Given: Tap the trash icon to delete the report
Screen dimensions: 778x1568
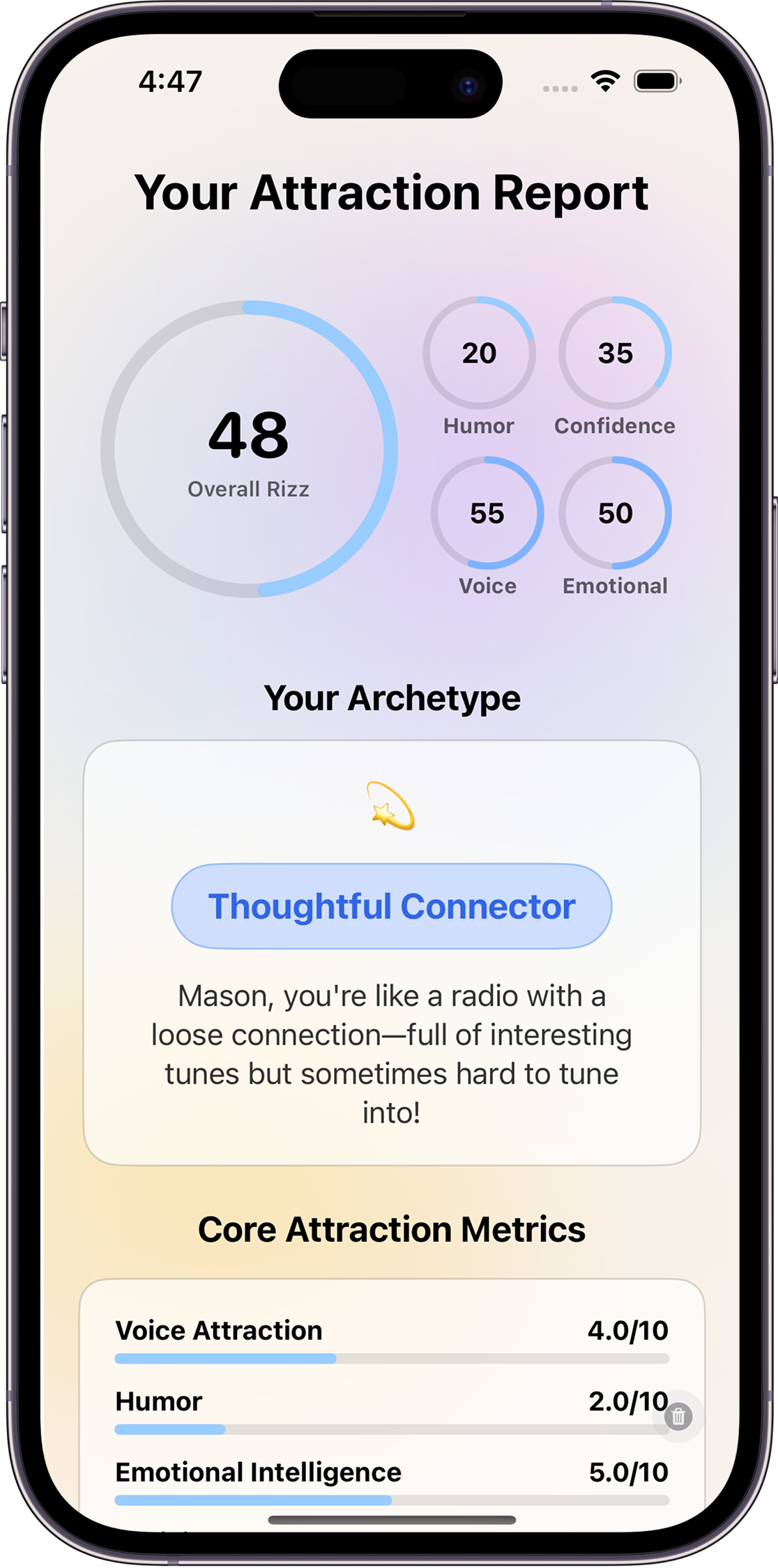Looking at the screenshot, I should [x=678, y=1416].
